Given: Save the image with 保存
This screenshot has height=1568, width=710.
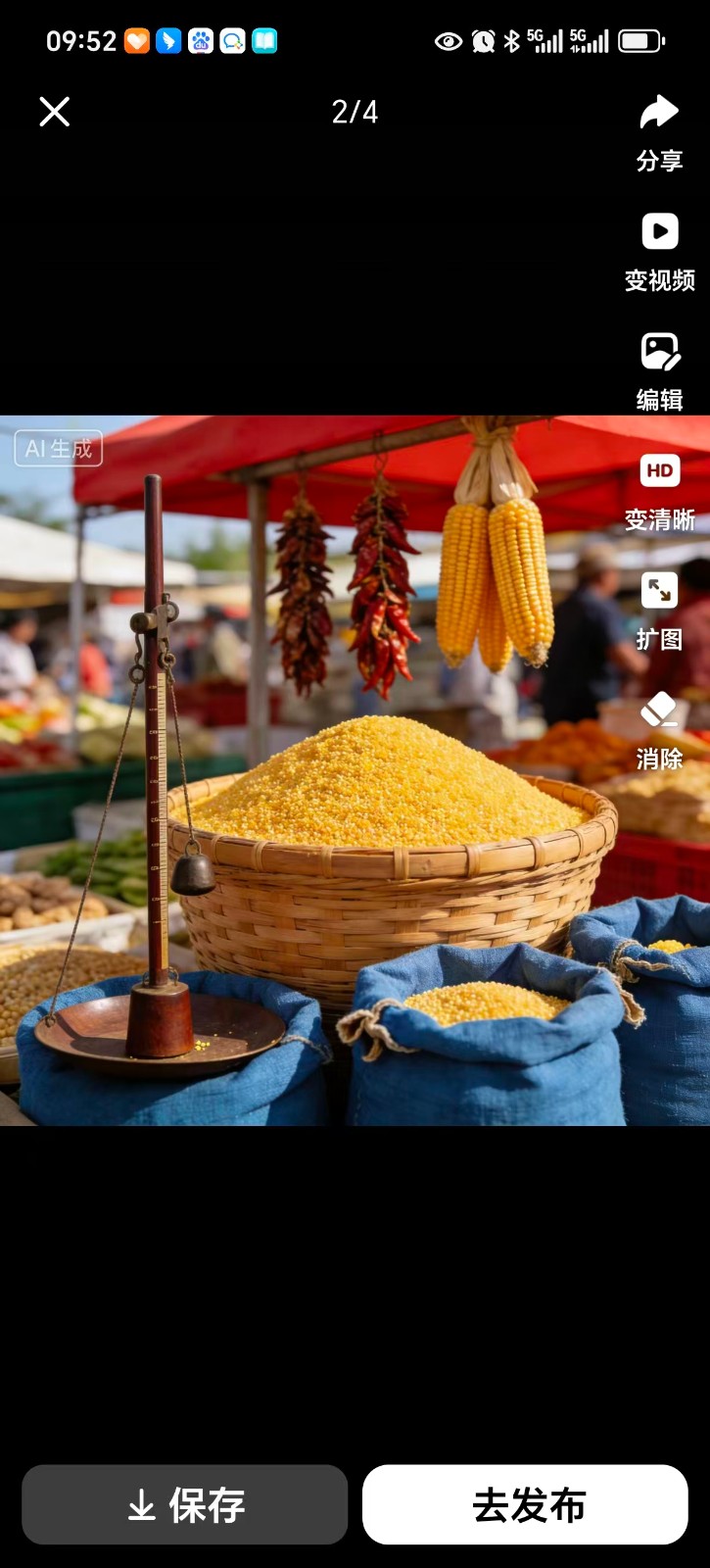Looking at the screenshot, I should coord(185,1504).
